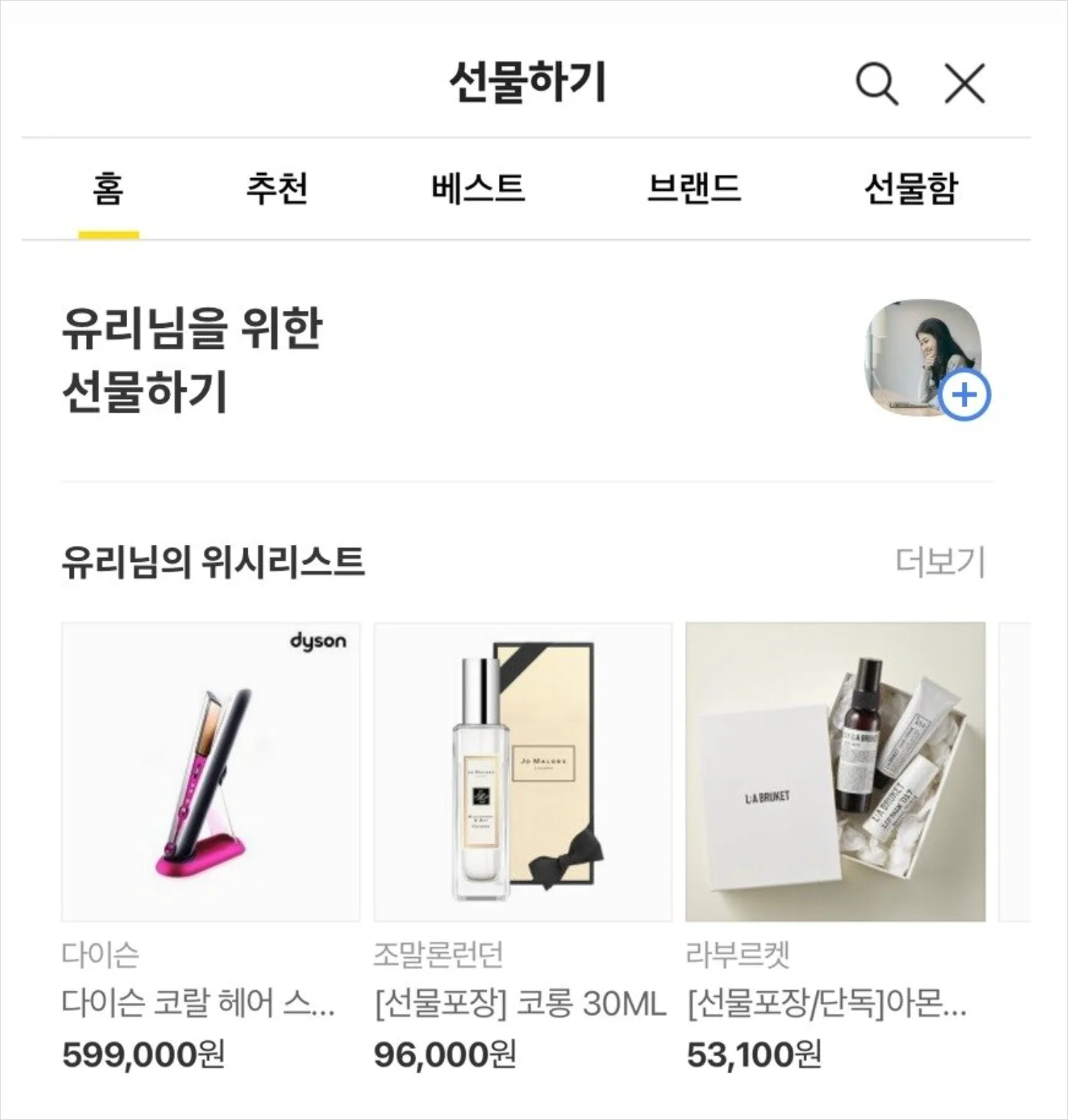Go to the 선물함 tab
This screenshot has height=1120, width=1068.
coord(911,189)
